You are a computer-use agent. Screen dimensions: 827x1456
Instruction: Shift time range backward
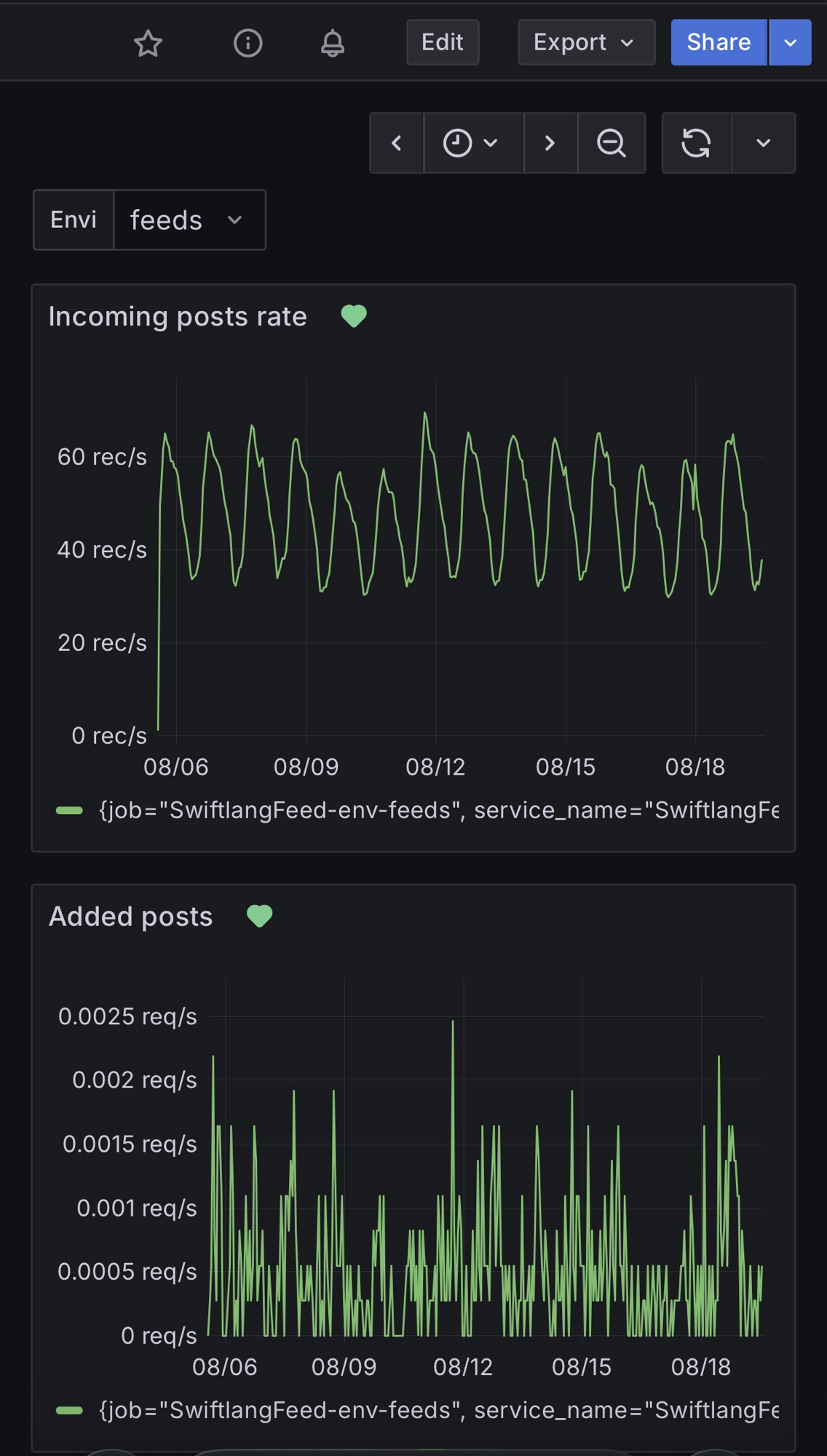(x=397, y=143)
